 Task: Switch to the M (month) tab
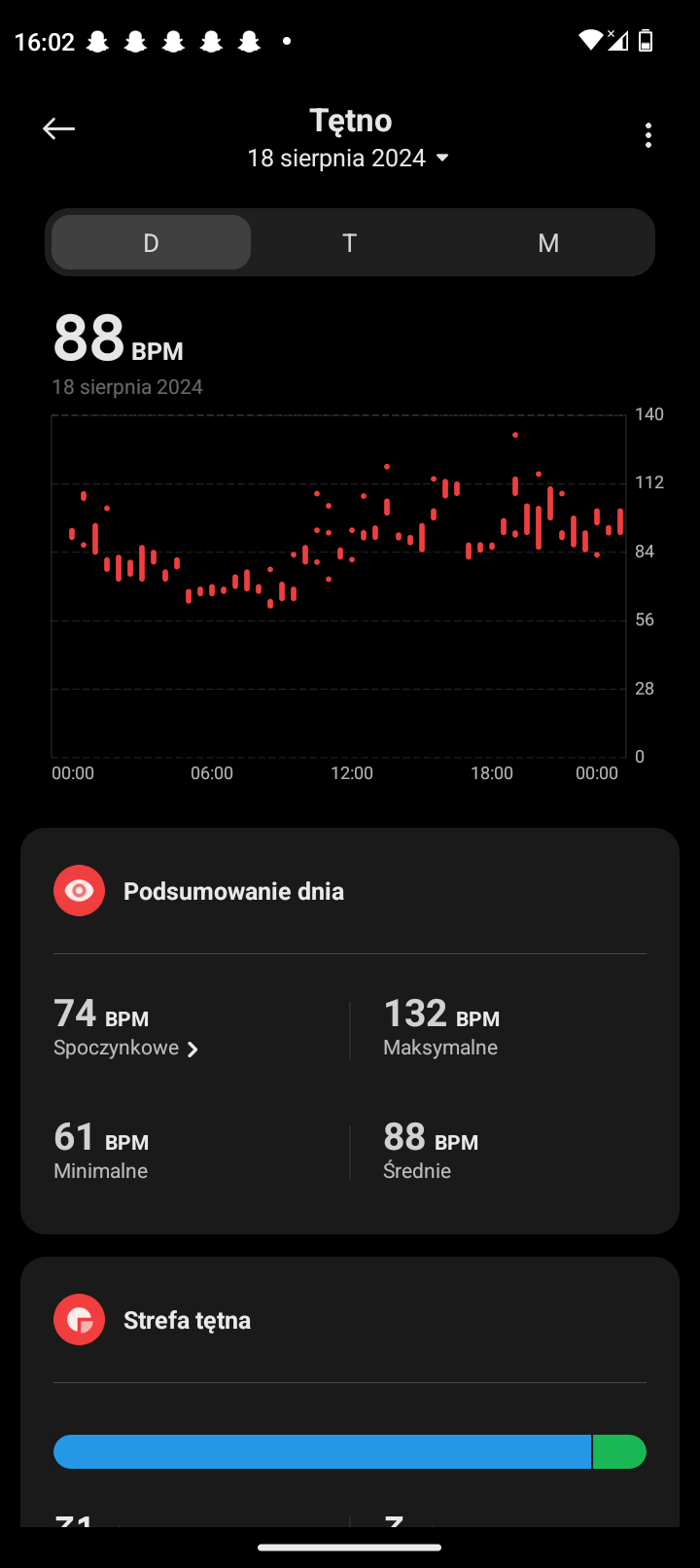click(548, 242)
